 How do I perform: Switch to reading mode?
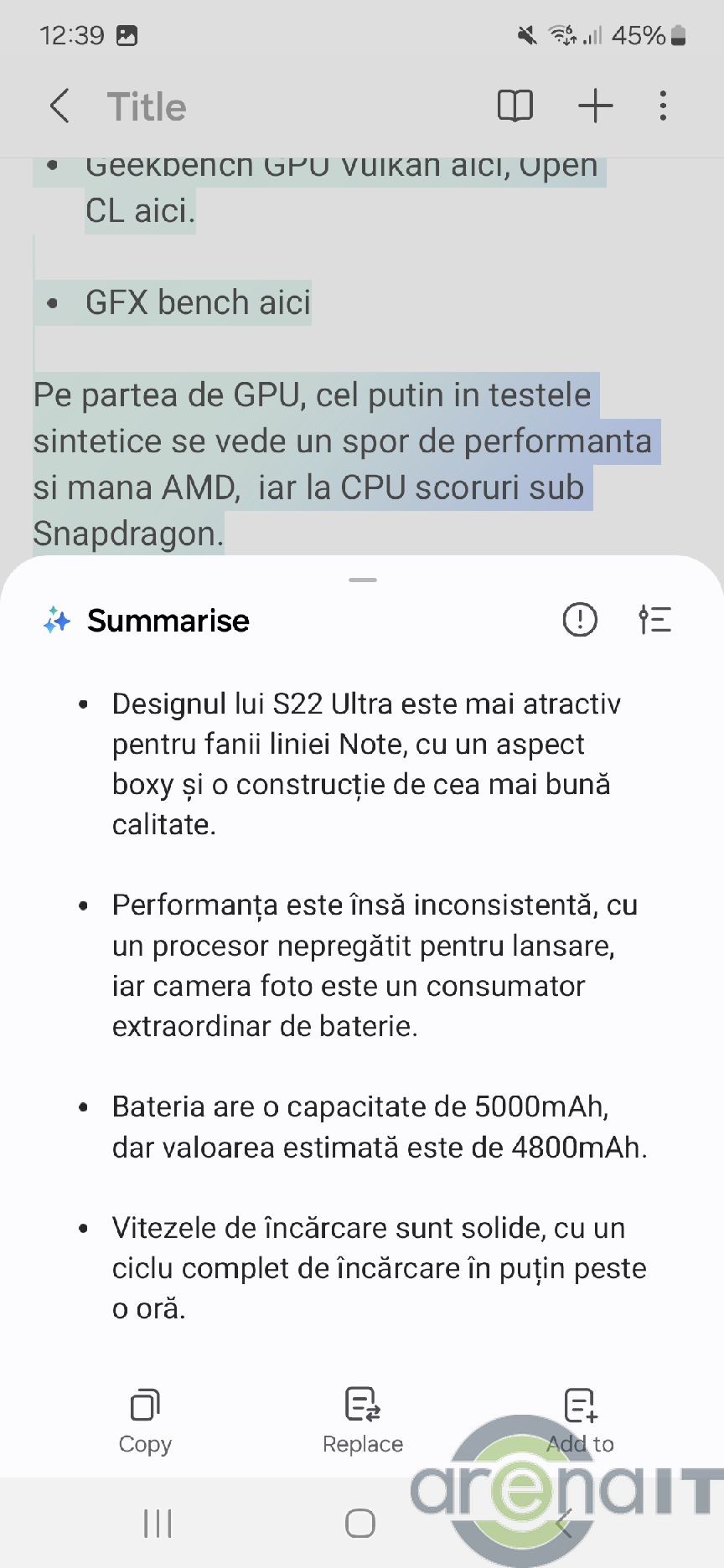(x=515, y=106)
